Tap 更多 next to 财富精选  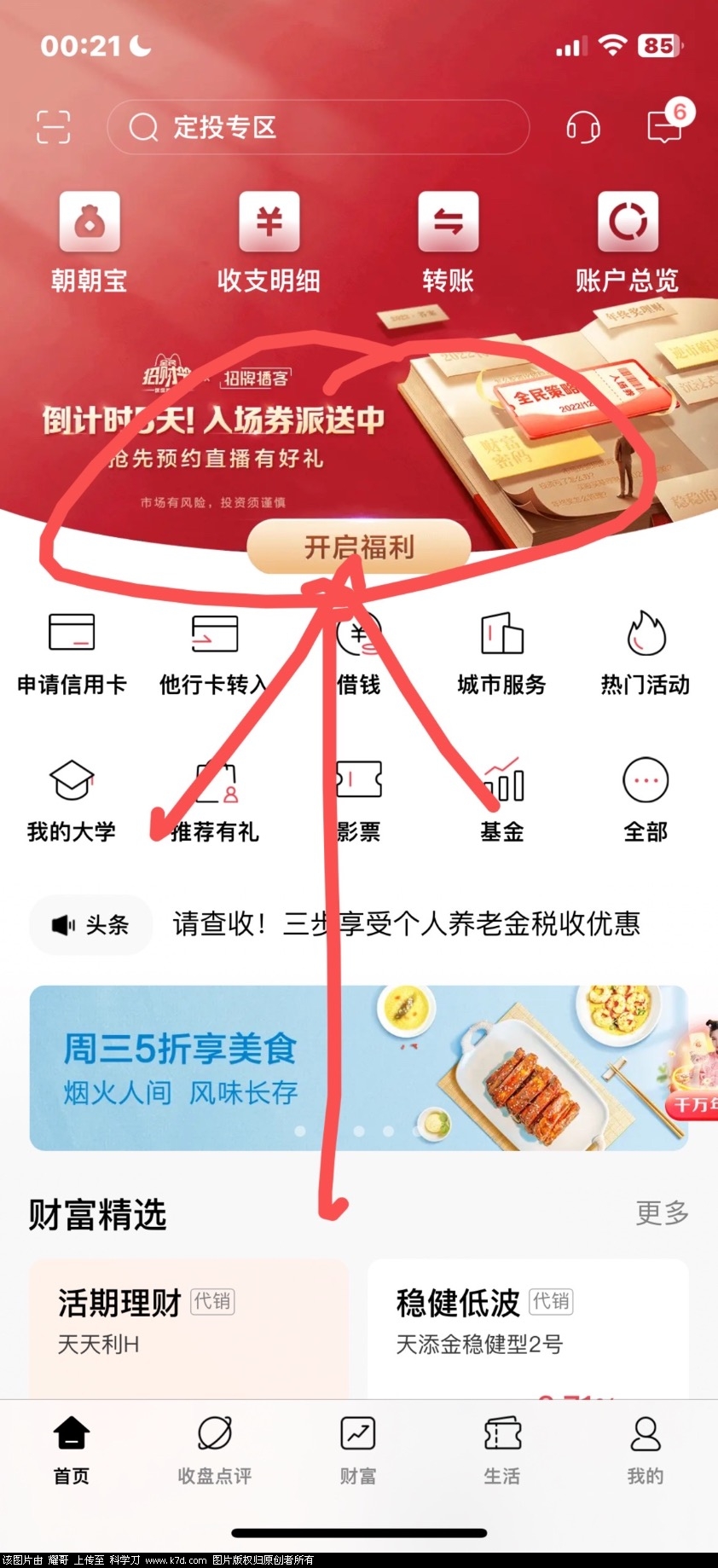(662, 1212)
